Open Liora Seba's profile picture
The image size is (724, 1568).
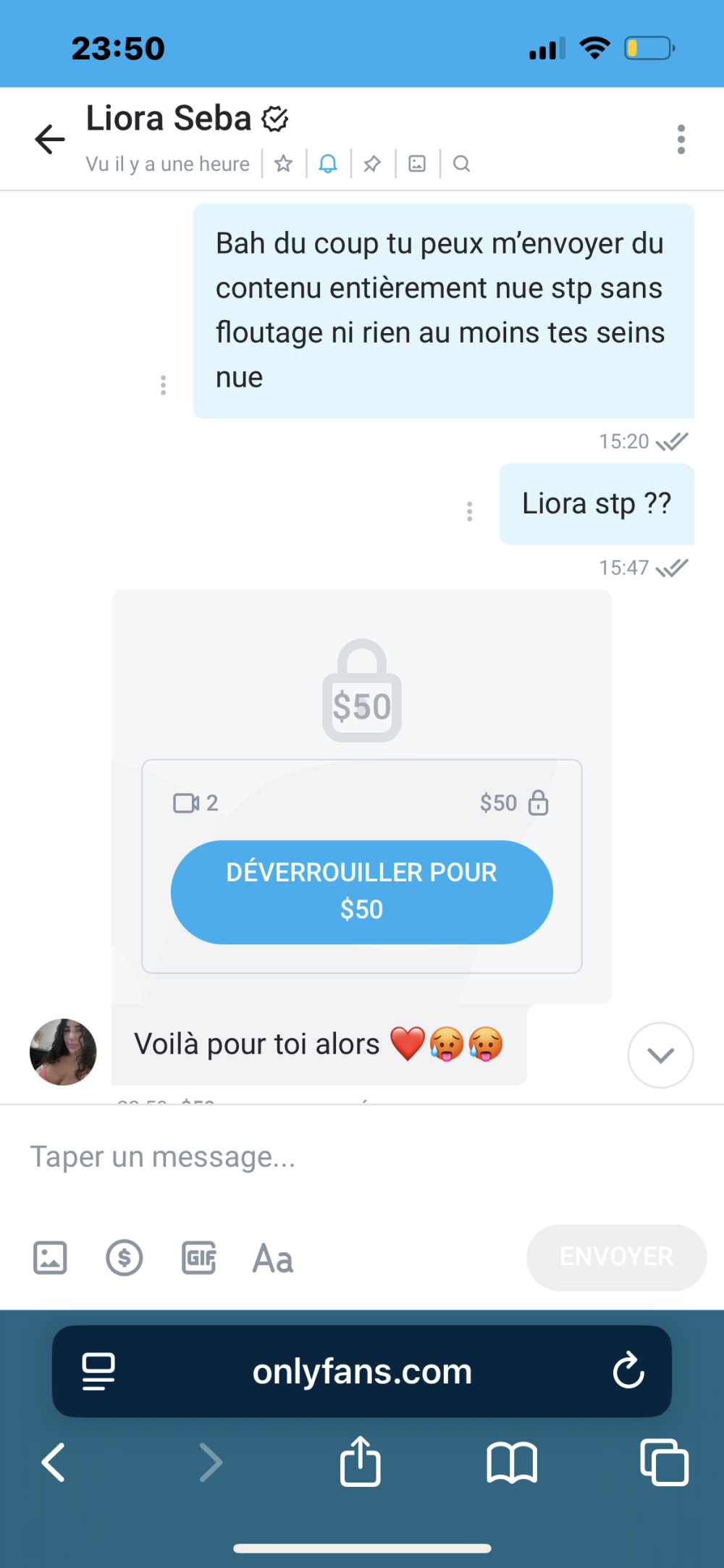pyautogui.click(x=63, y=1052)
